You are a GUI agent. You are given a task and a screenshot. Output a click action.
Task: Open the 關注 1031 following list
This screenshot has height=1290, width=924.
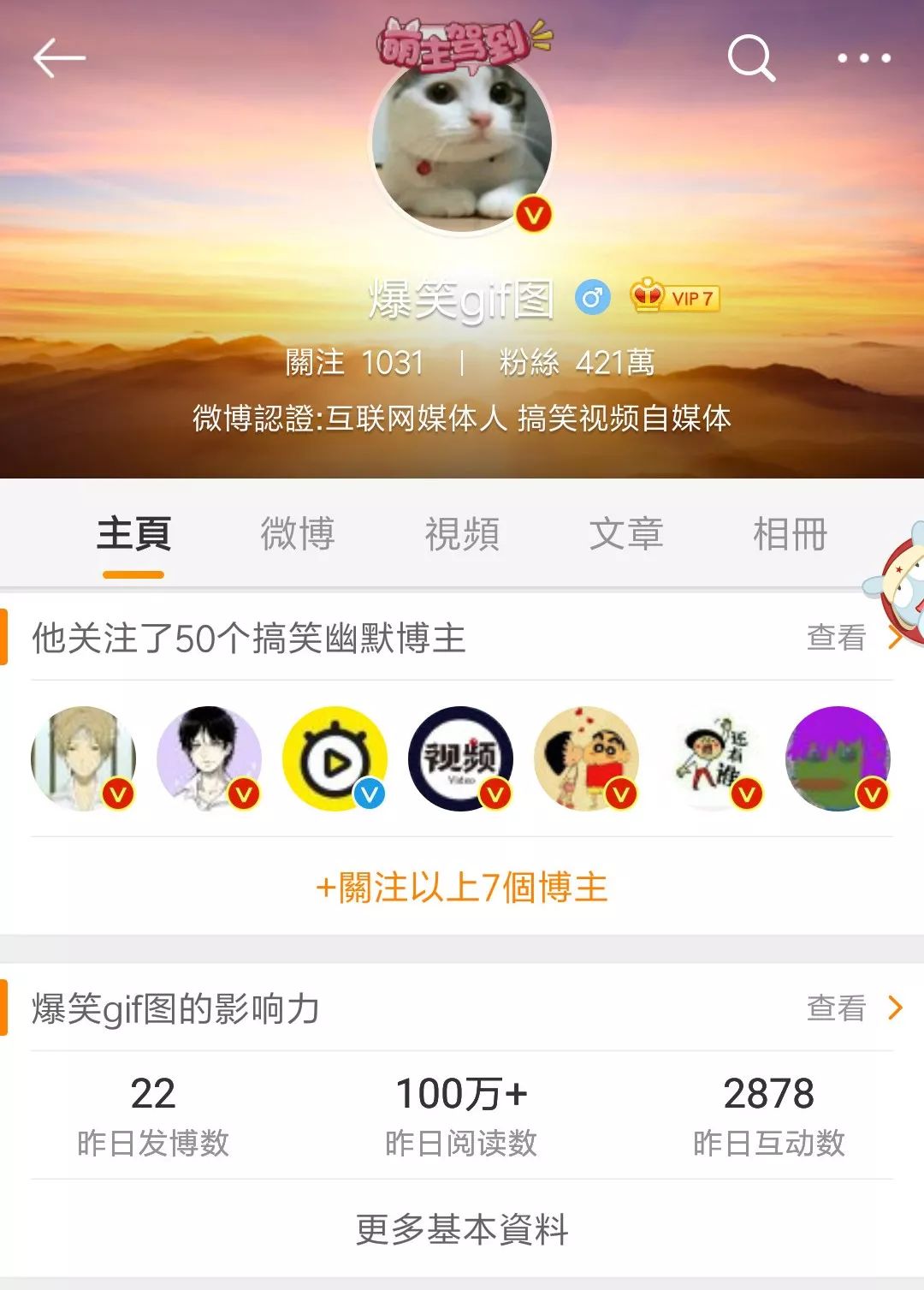tap(354, 362)
